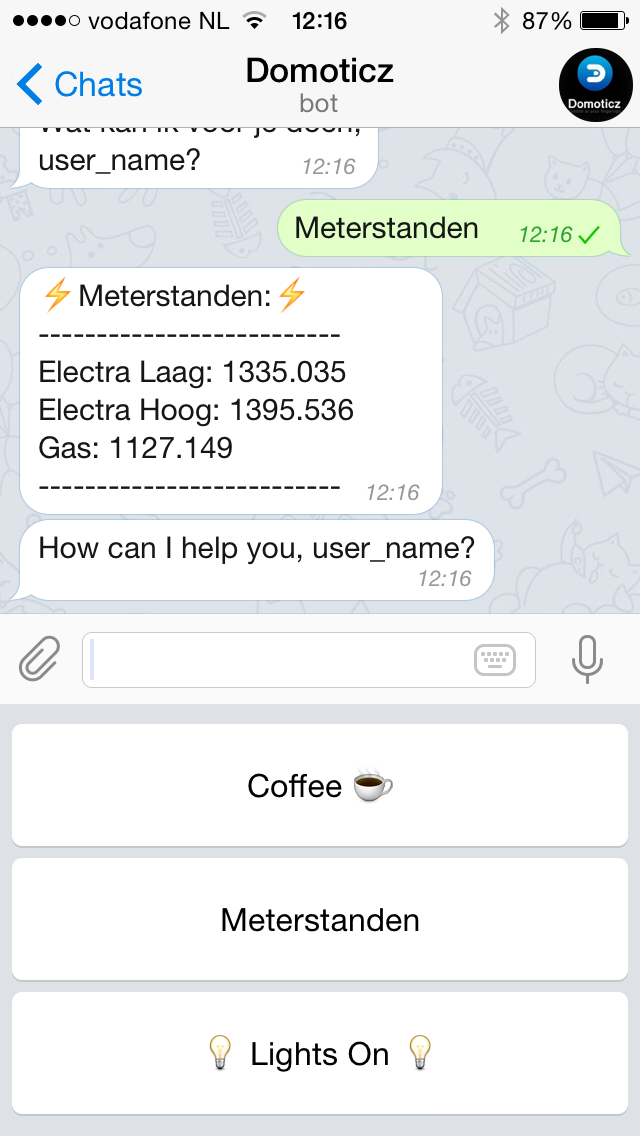
Task: Choose the Lights On command
Action: [x=320, y=1054]
